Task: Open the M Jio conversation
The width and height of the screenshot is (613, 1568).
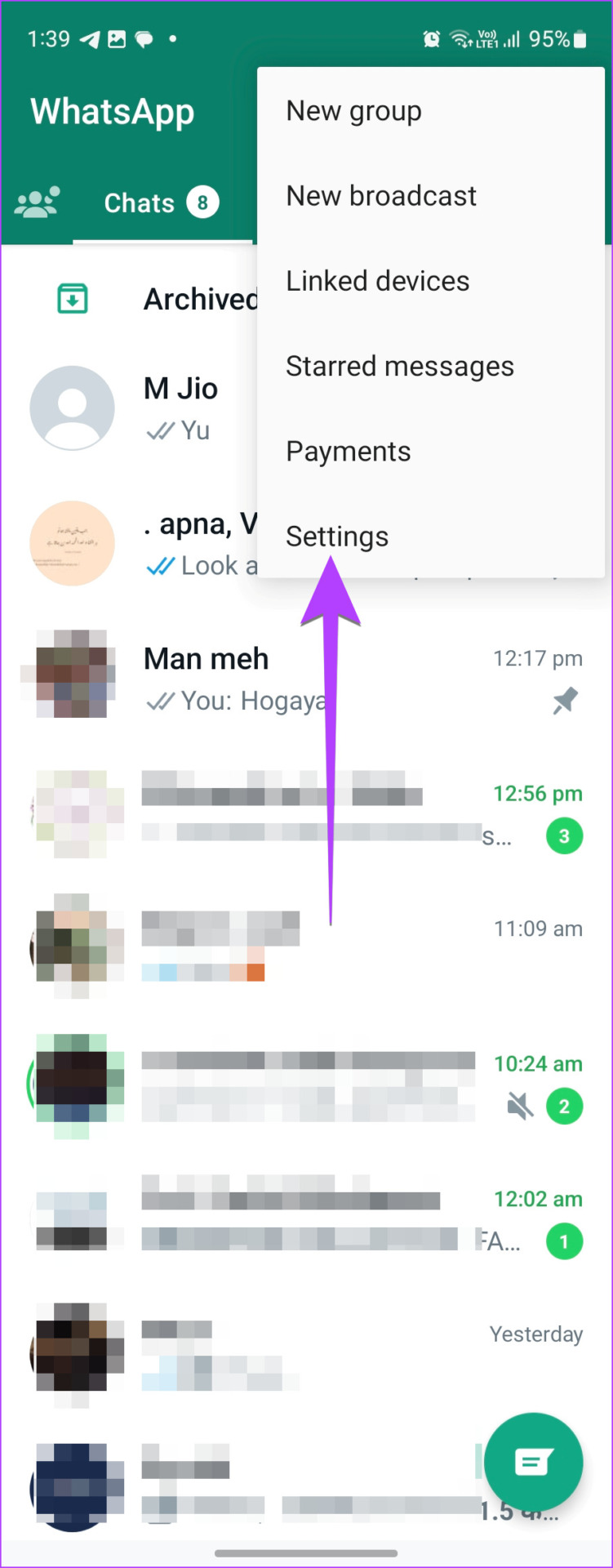Action: click(x=180, y=408)
